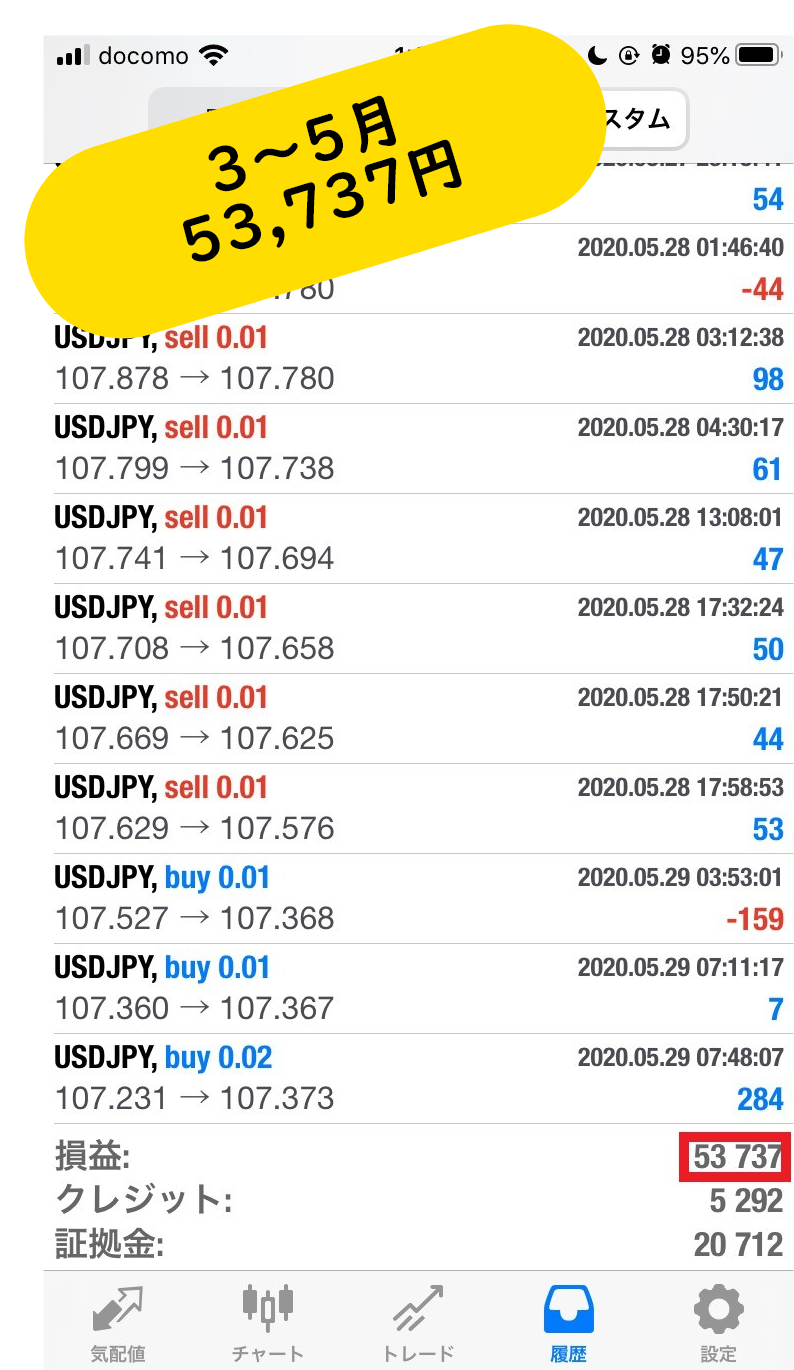794x1370 pixels.
Task: Open the USDJPY buy 0.02 trade with 284 profit
Action: (418, 1078)
